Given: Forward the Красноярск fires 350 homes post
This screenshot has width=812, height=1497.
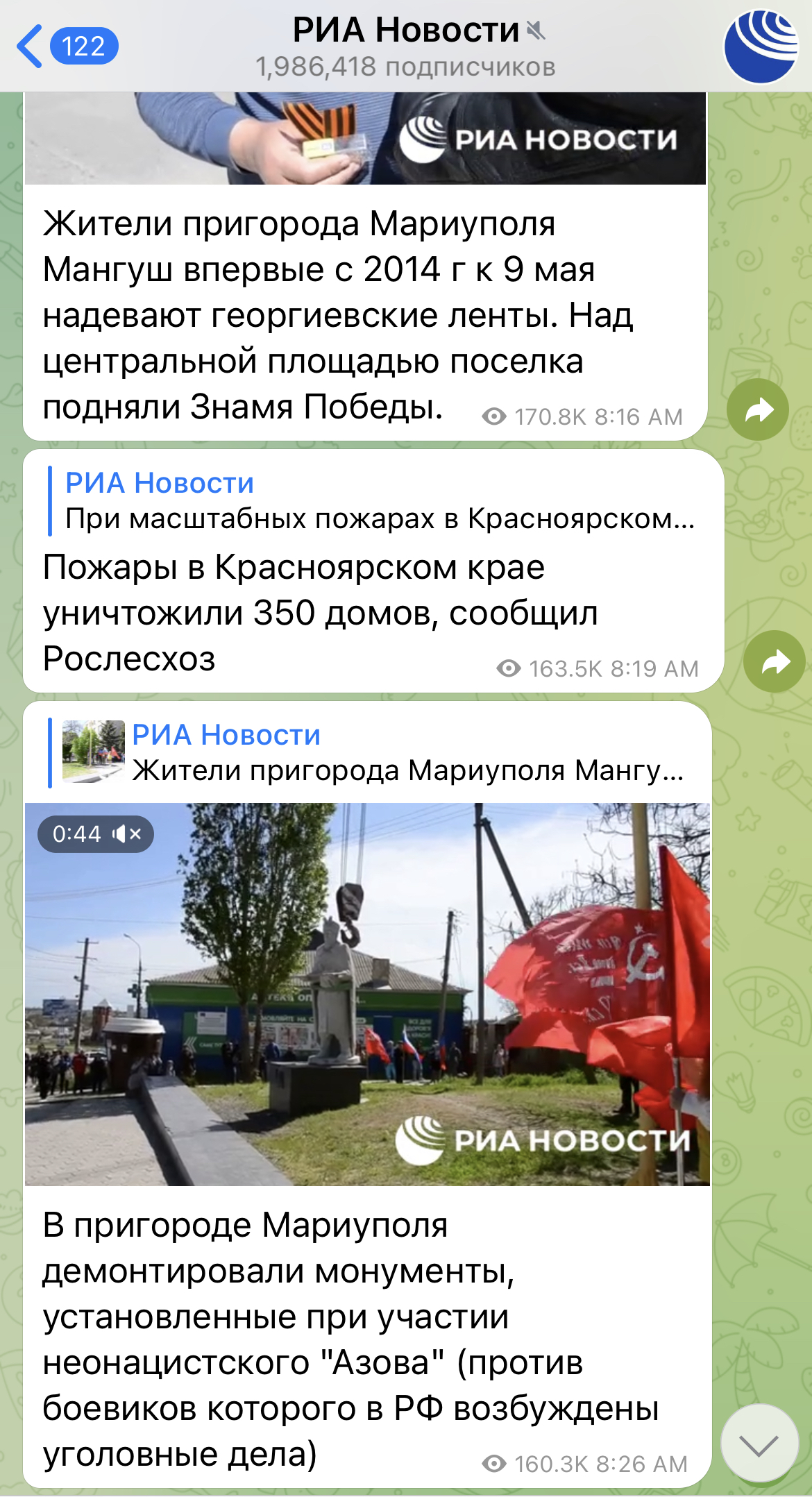Looking at the screenshot, I should [774, 661].
